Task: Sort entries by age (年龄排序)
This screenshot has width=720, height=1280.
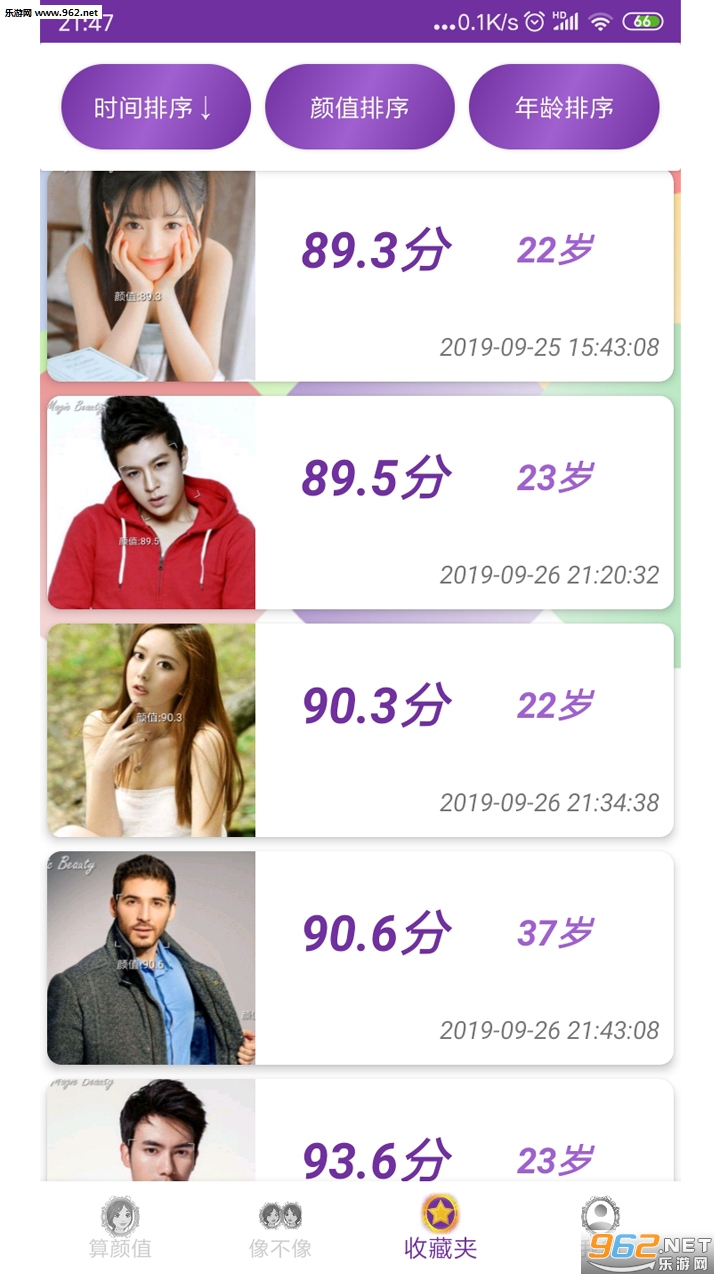Action: 564,108
